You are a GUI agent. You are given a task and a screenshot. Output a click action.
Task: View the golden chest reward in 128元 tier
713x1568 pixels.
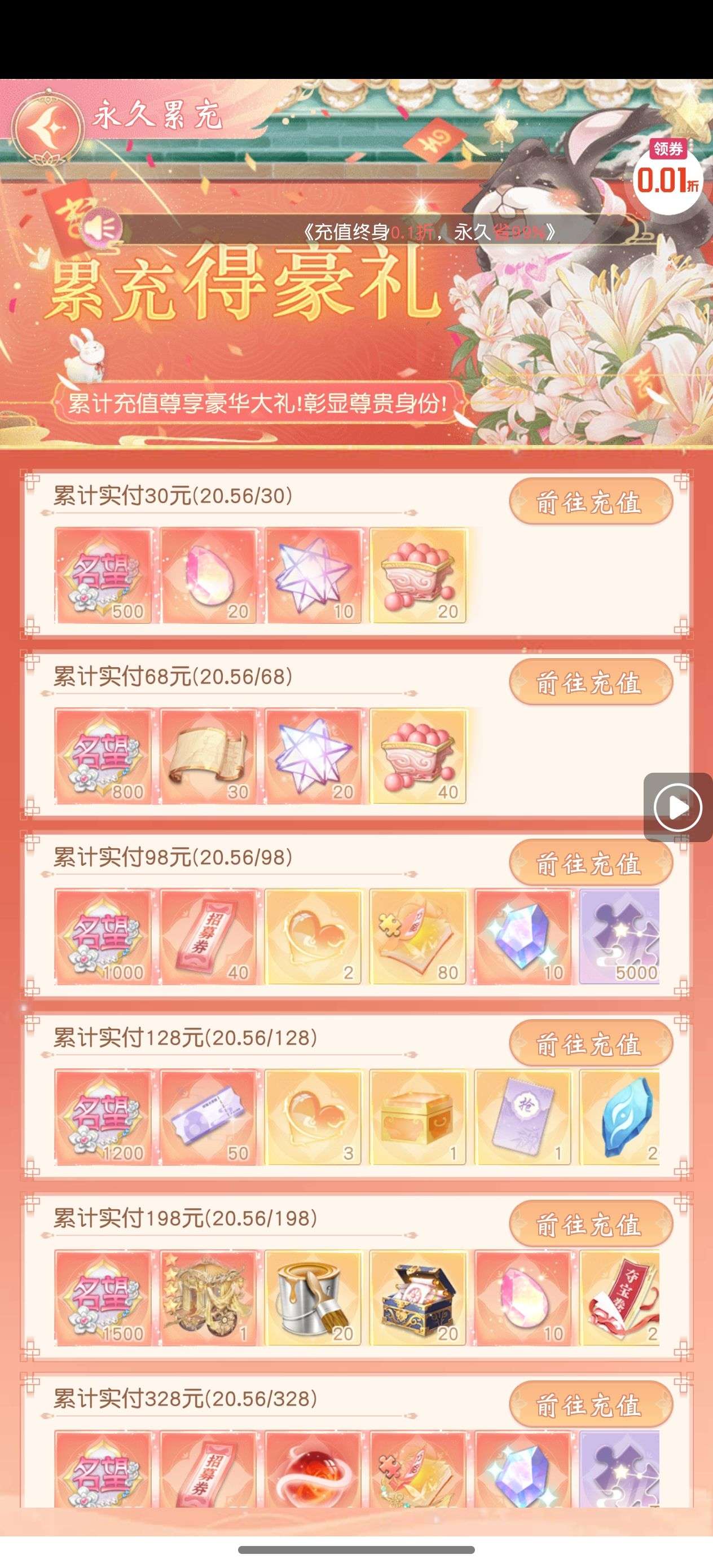point(417,1117)
